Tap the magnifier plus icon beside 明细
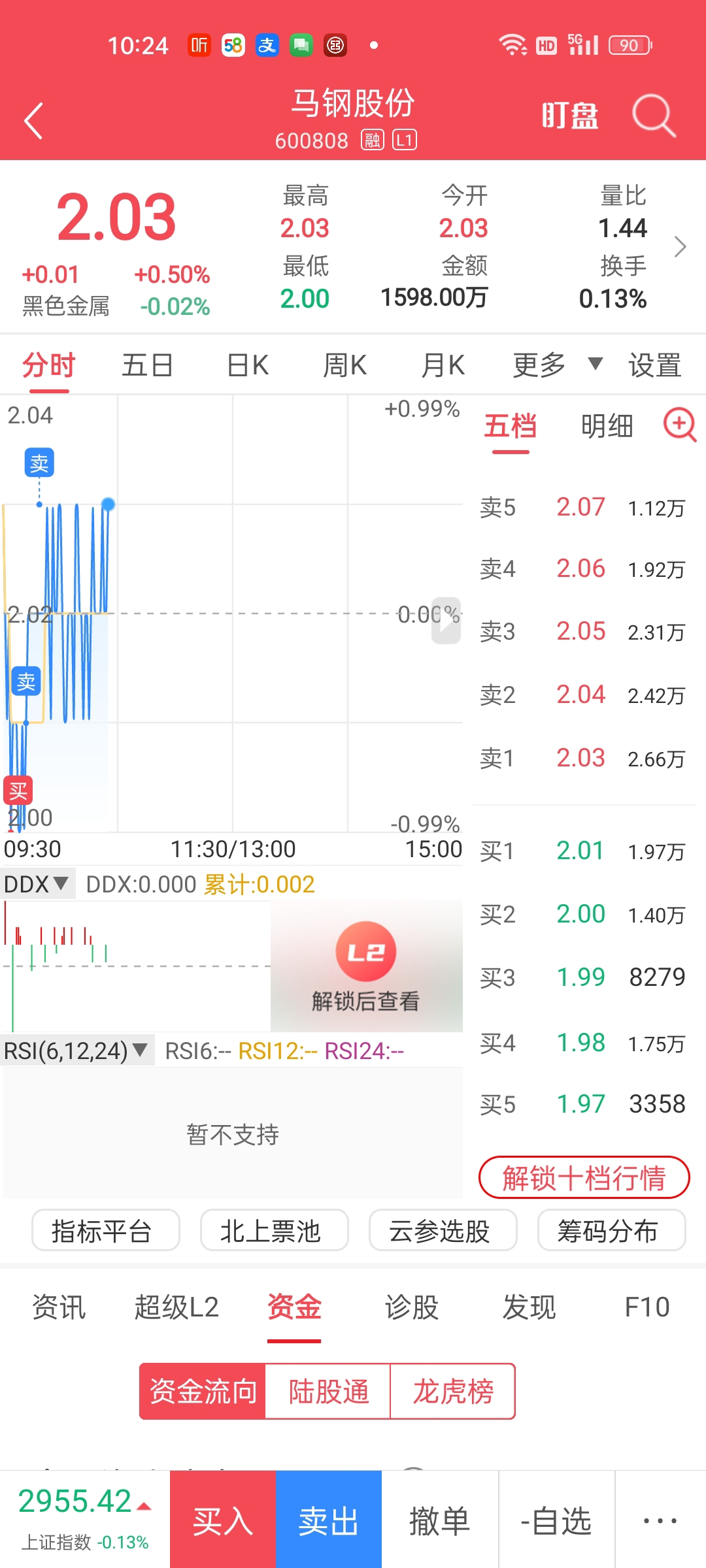The image size is (706, 1568). pyautogui.click(x=680, y=425)
